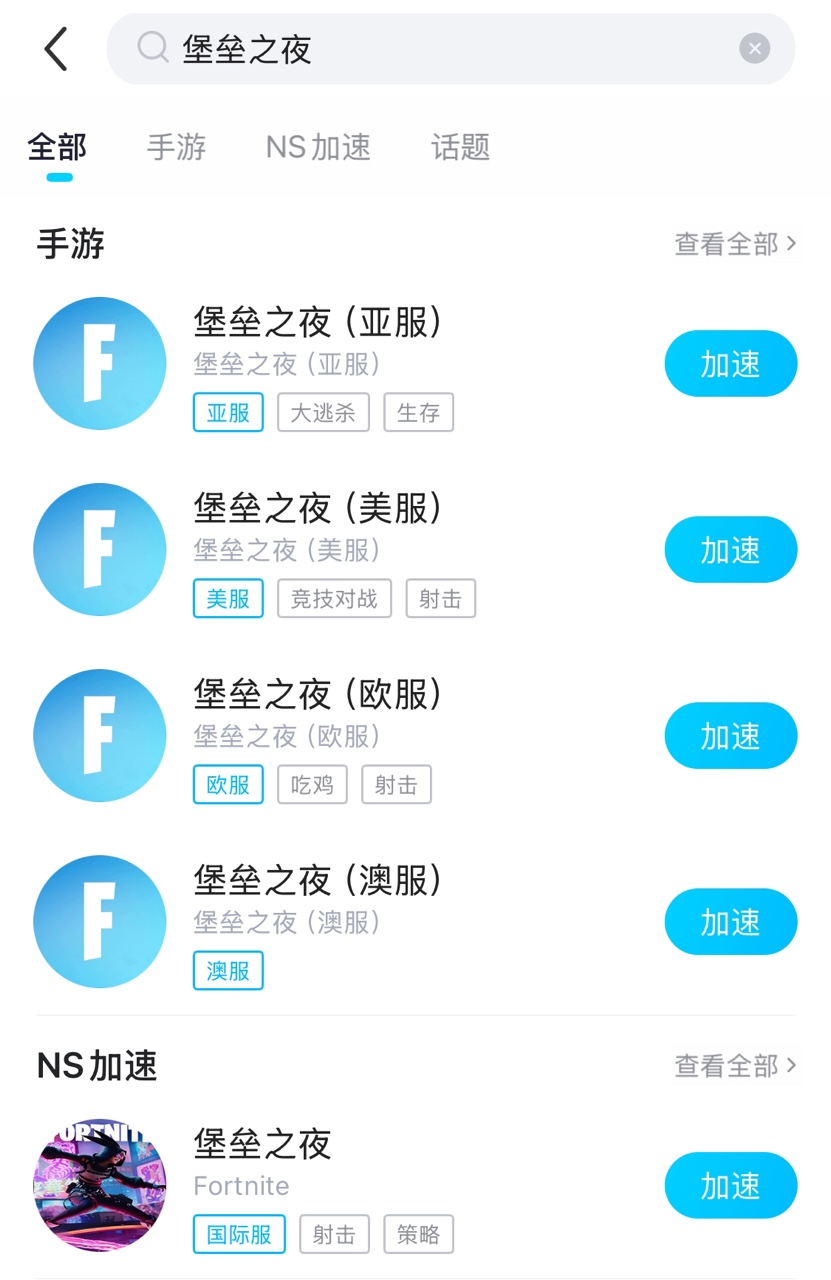Boost 堡垒之夜（澳服）with 加速
The height and width of the screenshot is (1280, 831).
[x=730, y=922]
